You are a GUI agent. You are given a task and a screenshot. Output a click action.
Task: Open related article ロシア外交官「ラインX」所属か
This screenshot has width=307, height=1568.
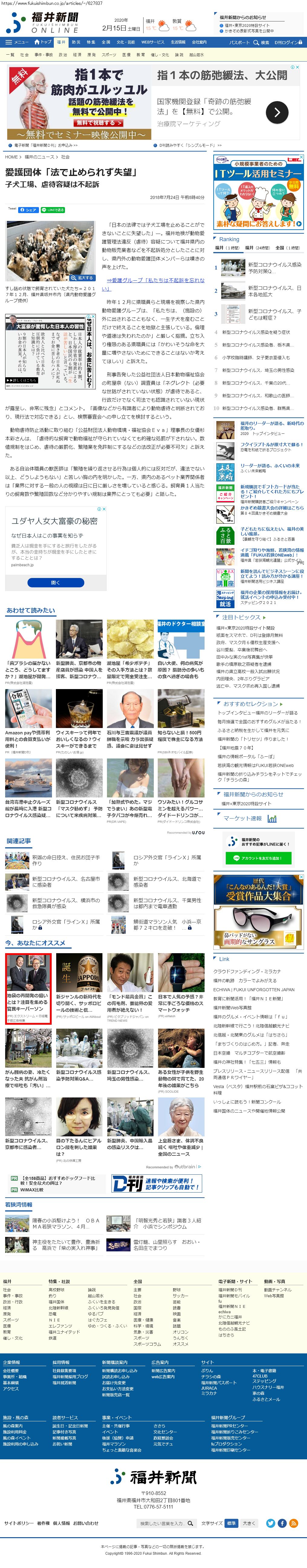[167, 860]
